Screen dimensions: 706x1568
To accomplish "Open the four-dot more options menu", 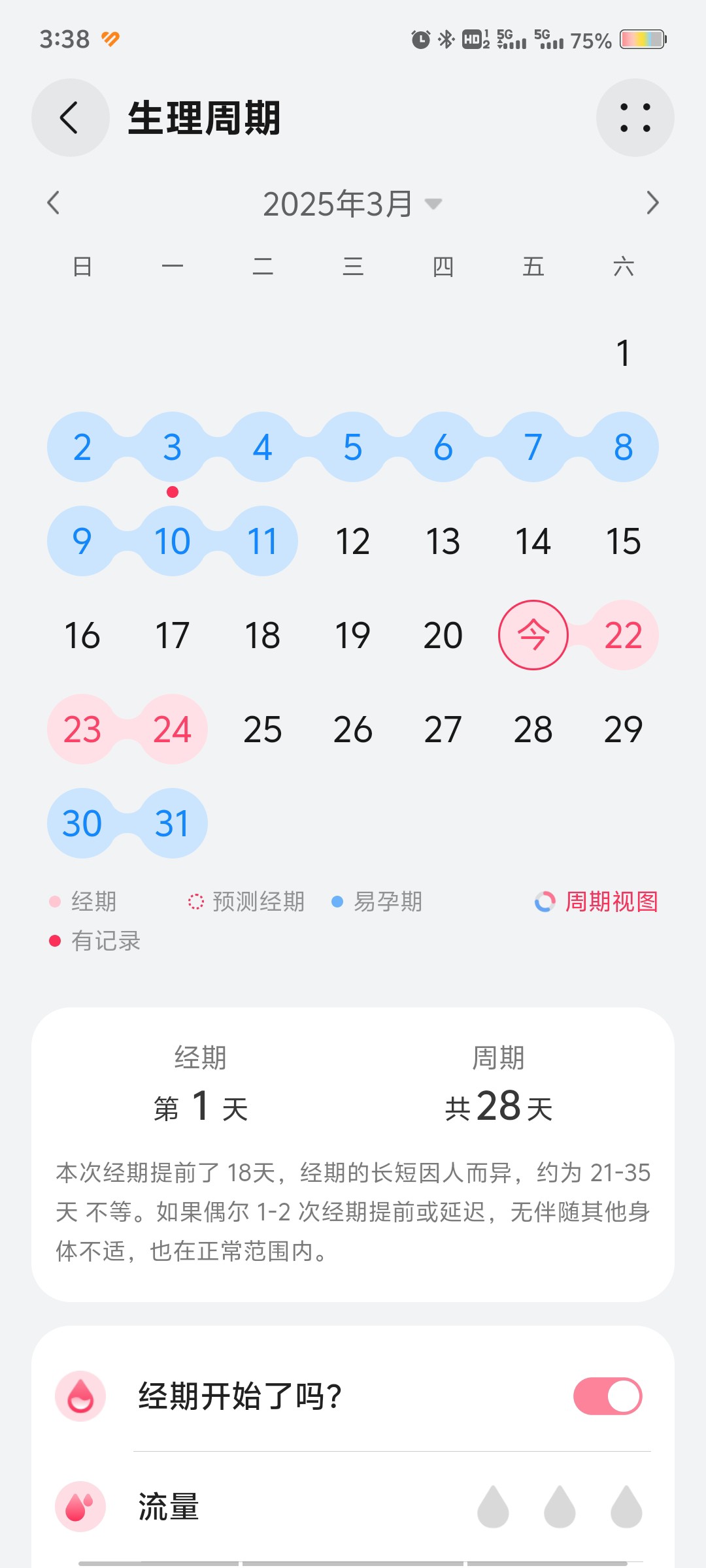I will (635, 118).
